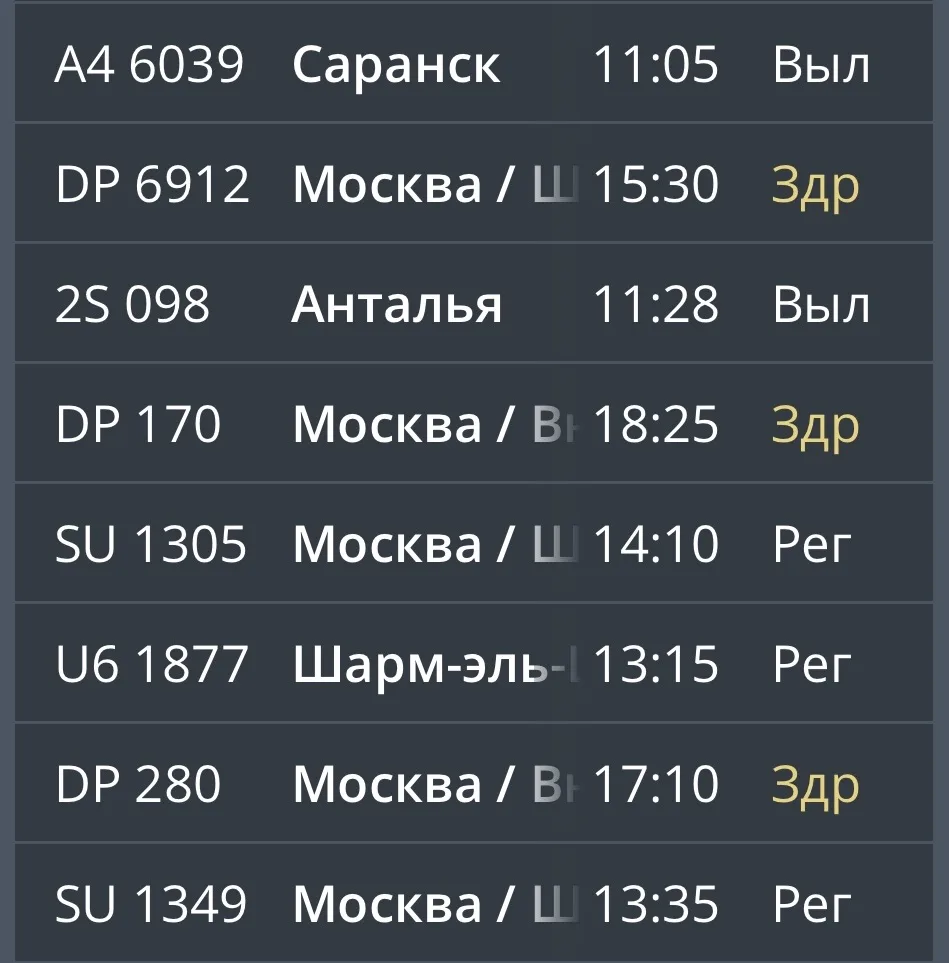Viewport: 949px width, 963px height.
Task: Select flight SU 1349 at 13:35
Action: [x=474, y=904]
